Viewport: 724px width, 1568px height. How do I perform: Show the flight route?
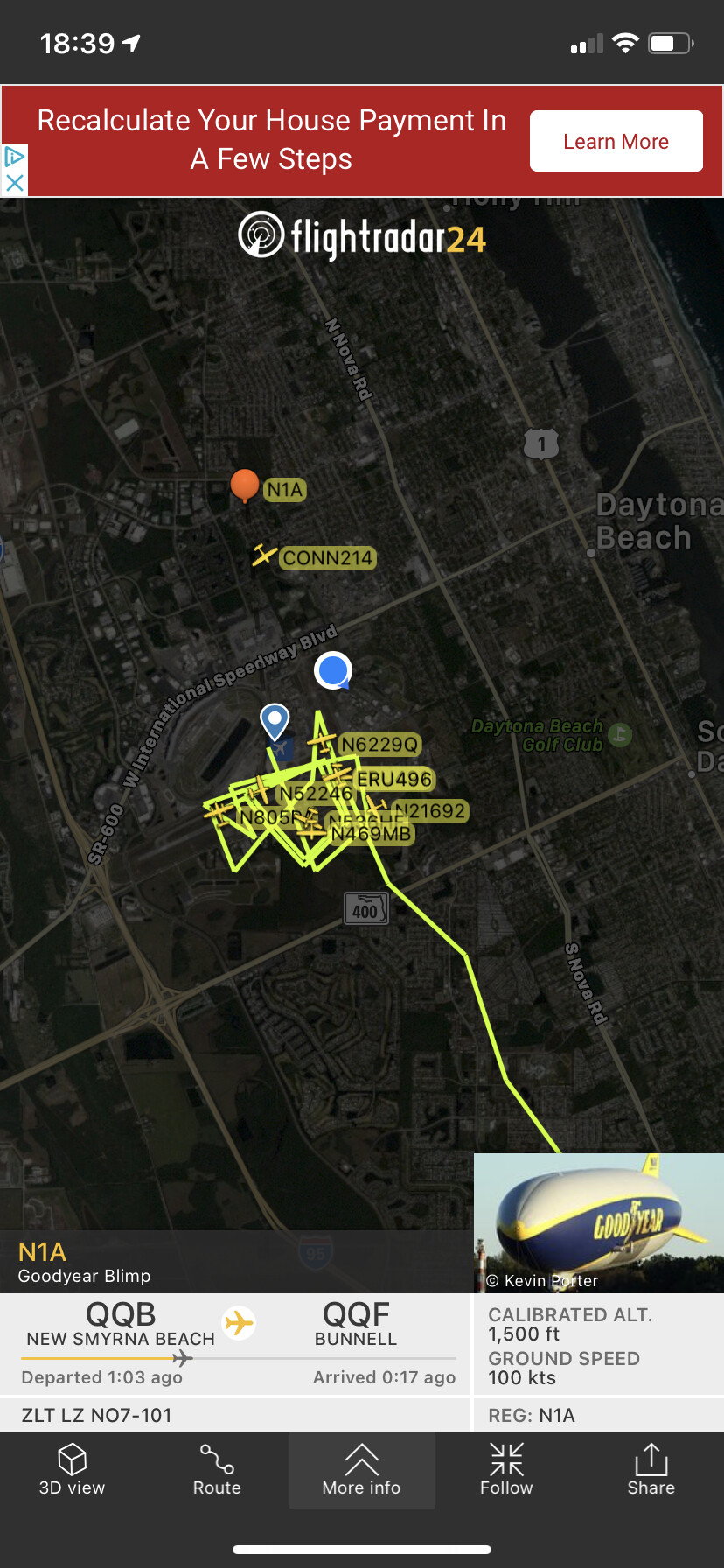(x=217, y=1470)
